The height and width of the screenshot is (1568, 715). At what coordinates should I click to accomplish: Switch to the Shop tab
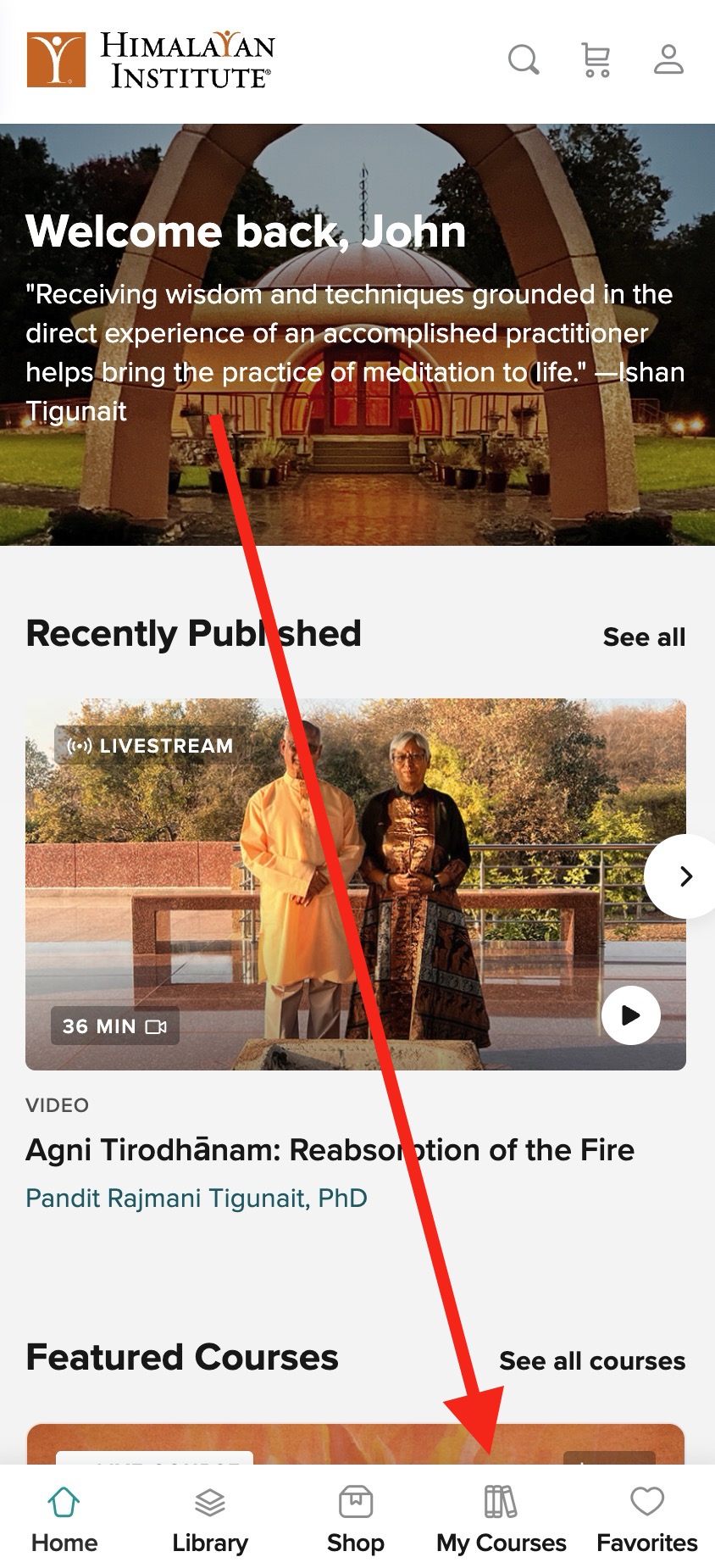point(356,1519)
